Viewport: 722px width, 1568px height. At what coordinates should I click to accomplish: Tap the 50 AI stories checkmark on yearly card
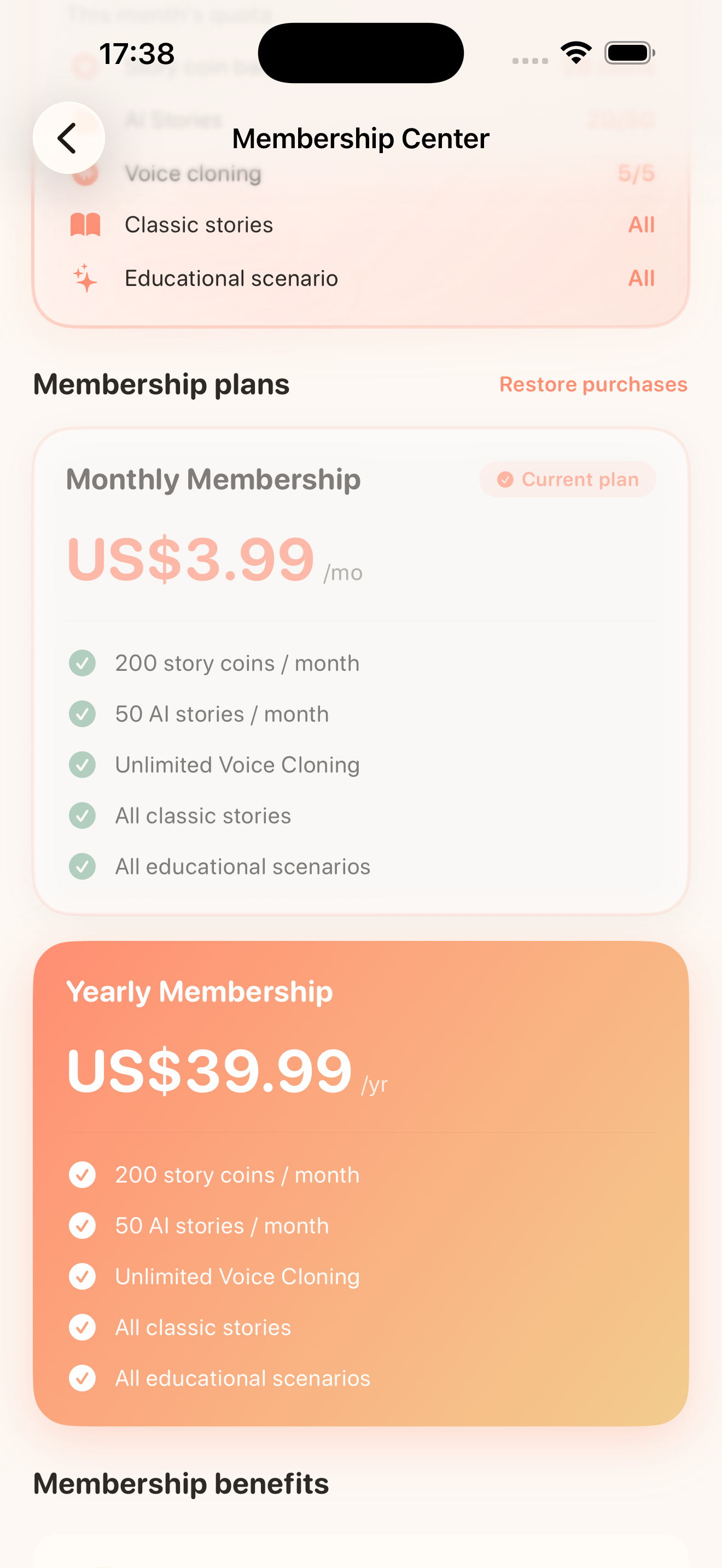(x=83, y=1226)
